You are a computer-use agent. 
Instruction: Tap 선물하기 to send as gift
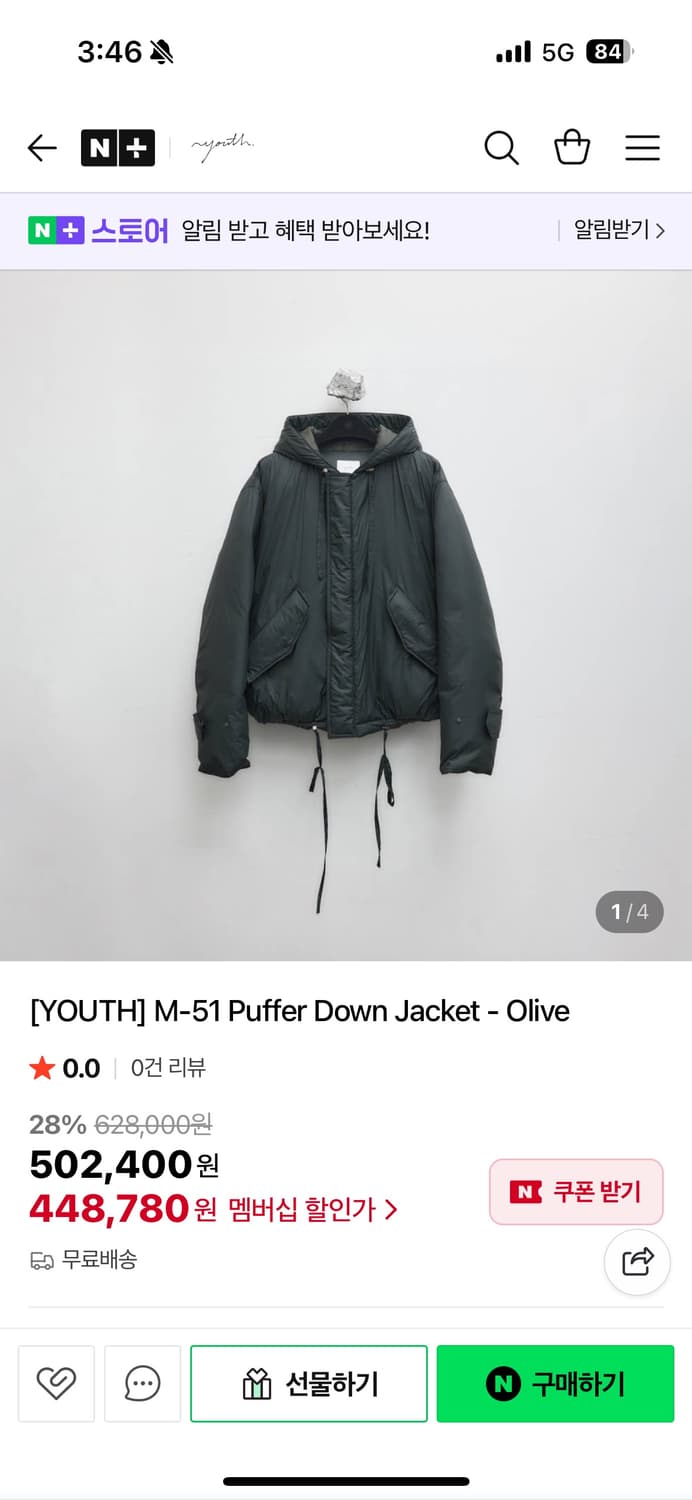(x=309, y=1384)
